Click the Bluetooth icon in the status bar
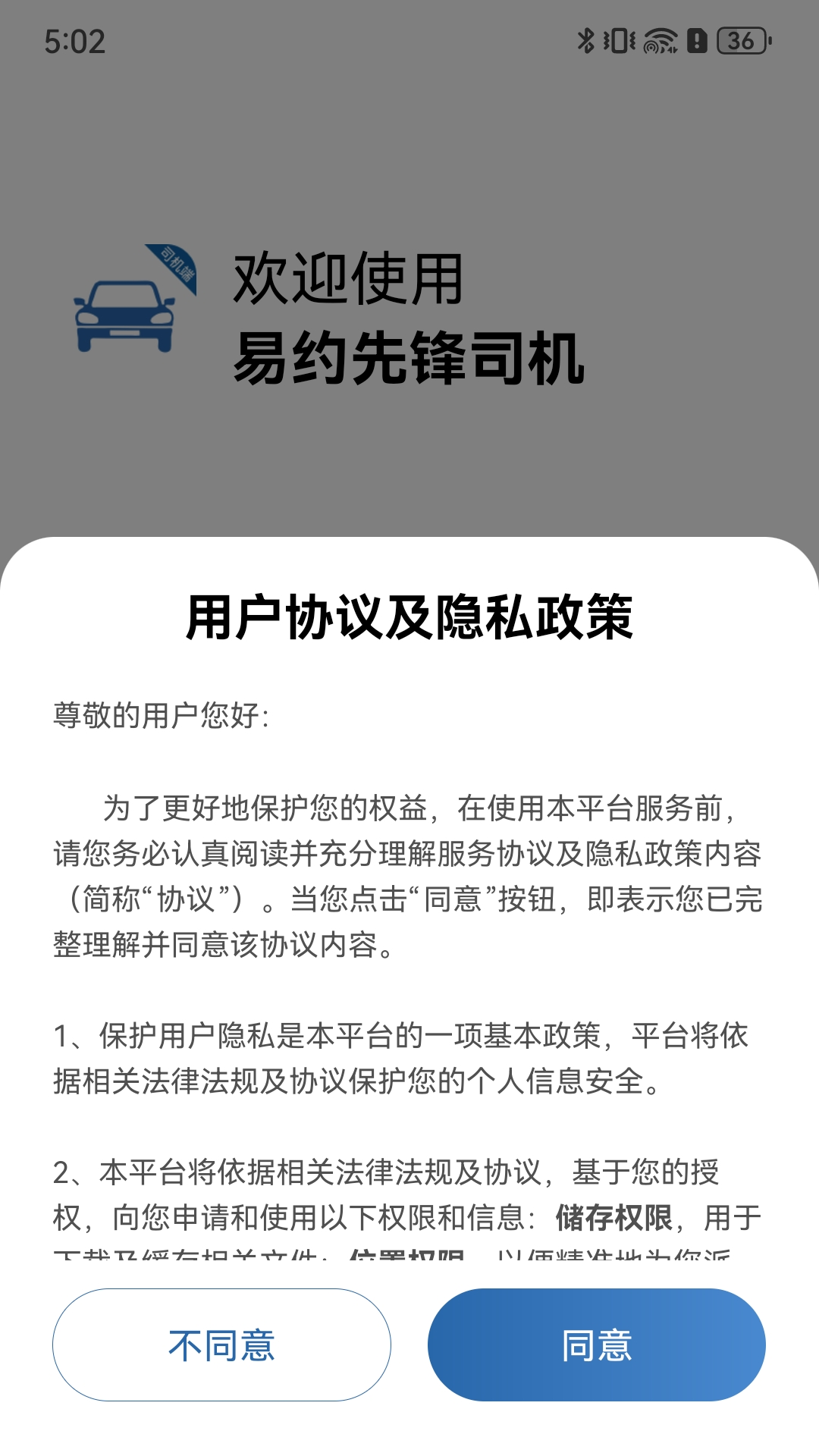This screenshot has width=819, height=1456. tap(585, 42)
